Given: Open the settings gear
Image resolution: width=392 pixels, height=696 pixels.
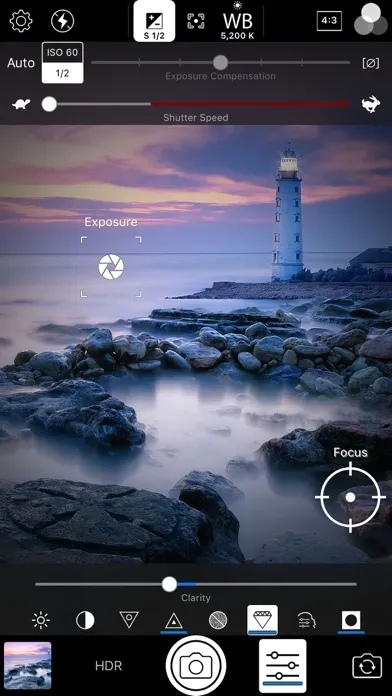Looking at the screenshot, I should click(x=21, y=21).
